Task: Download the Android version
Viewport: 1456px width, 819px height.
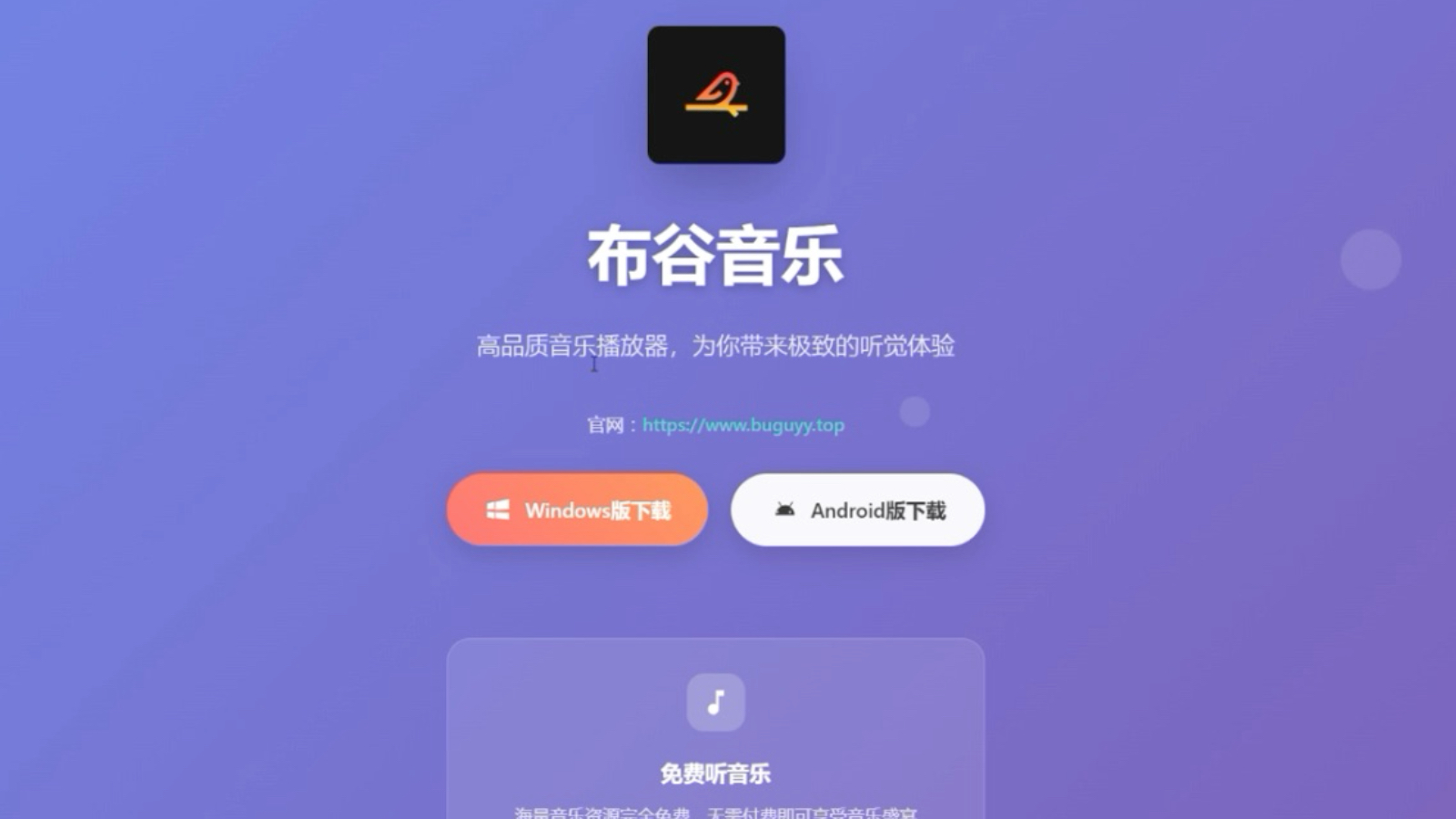Action: coord(857,510)
